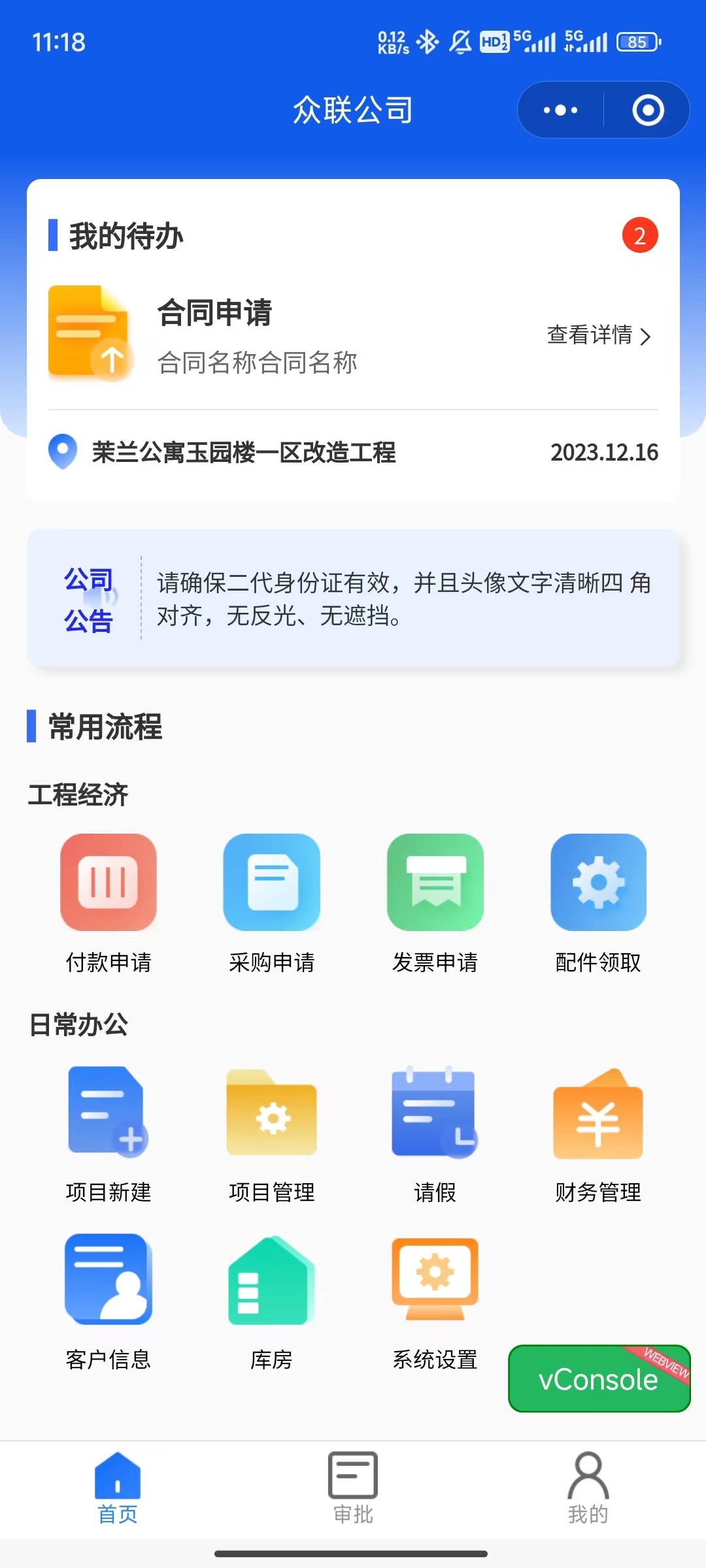Open the mini program more options menu
Image resolution: width=706 pixels, height=1568 pixels.
pos(561,110)
